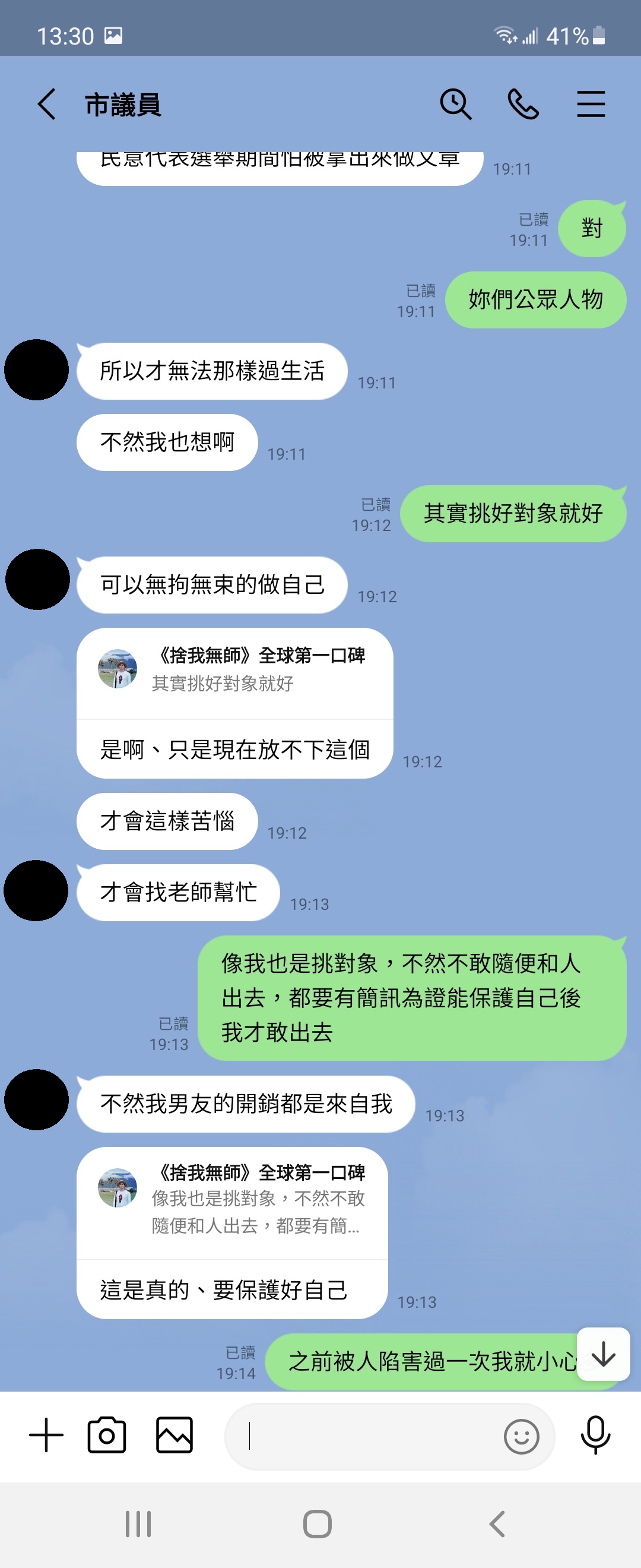Screen dimensions: 641x1568
Task: Open the chat menu
Action: [591, 104]
